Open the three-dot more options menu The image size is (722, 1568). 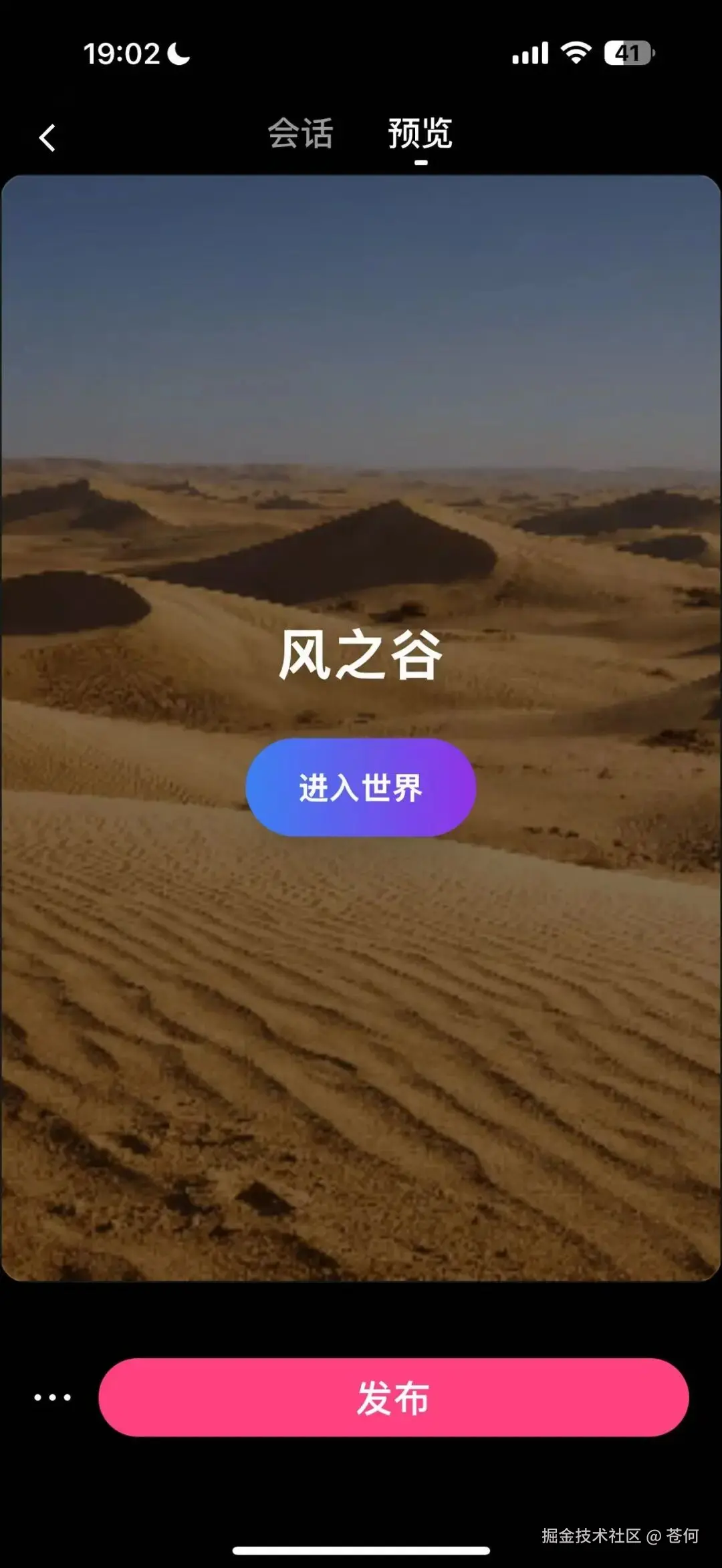tap(52, 1398)
